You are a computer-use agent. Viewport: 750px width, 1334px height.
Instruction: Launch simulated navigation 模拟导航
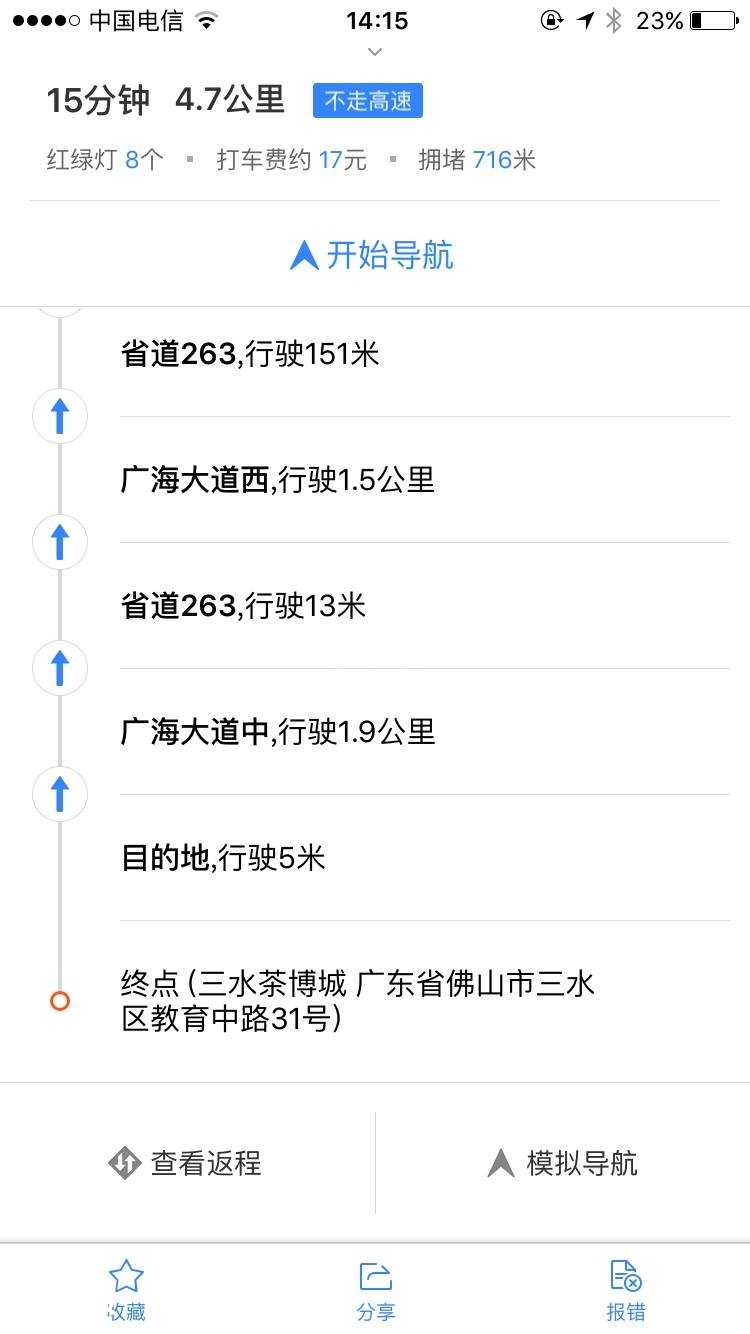click(x=562, y=1163)
